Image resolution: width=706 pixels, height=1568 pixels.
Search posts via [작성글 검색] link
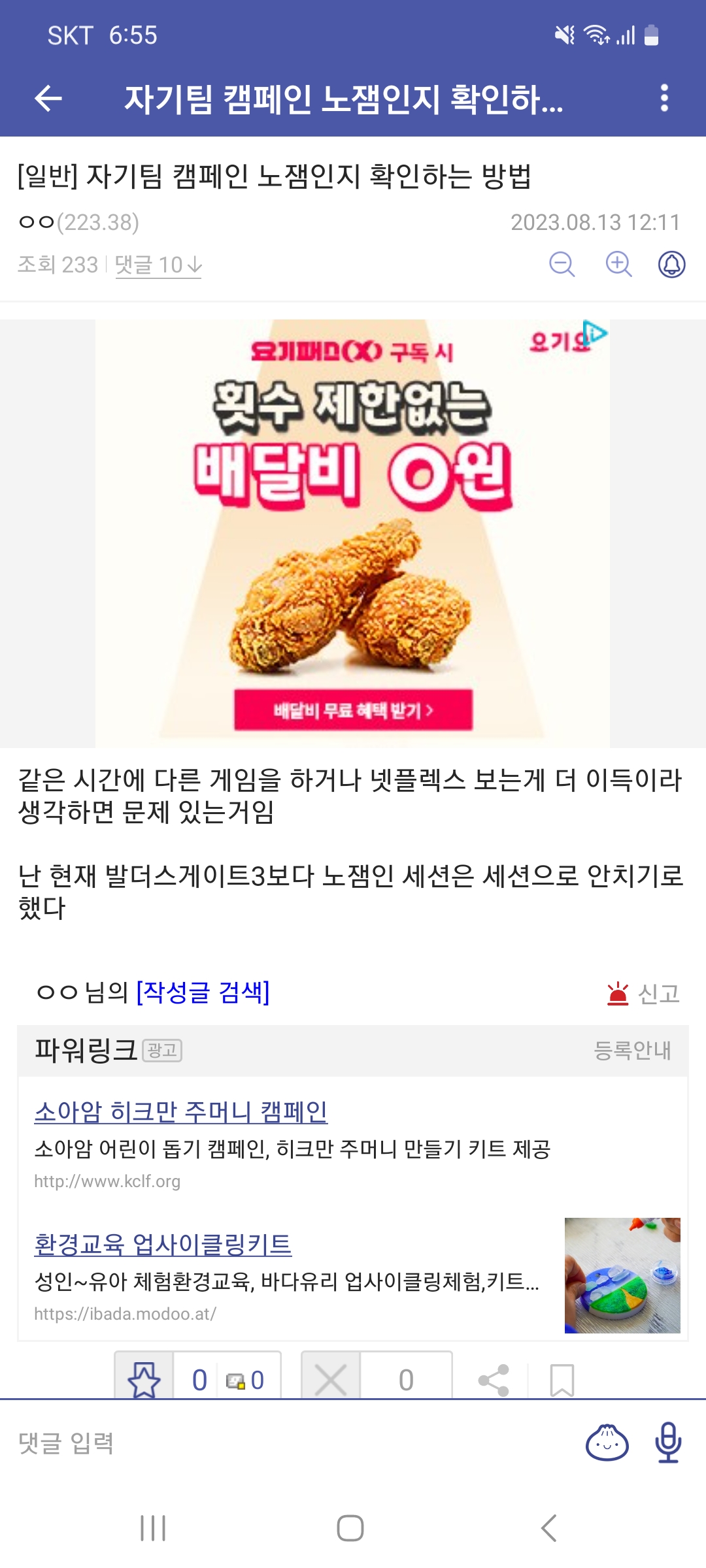point(203,992)
